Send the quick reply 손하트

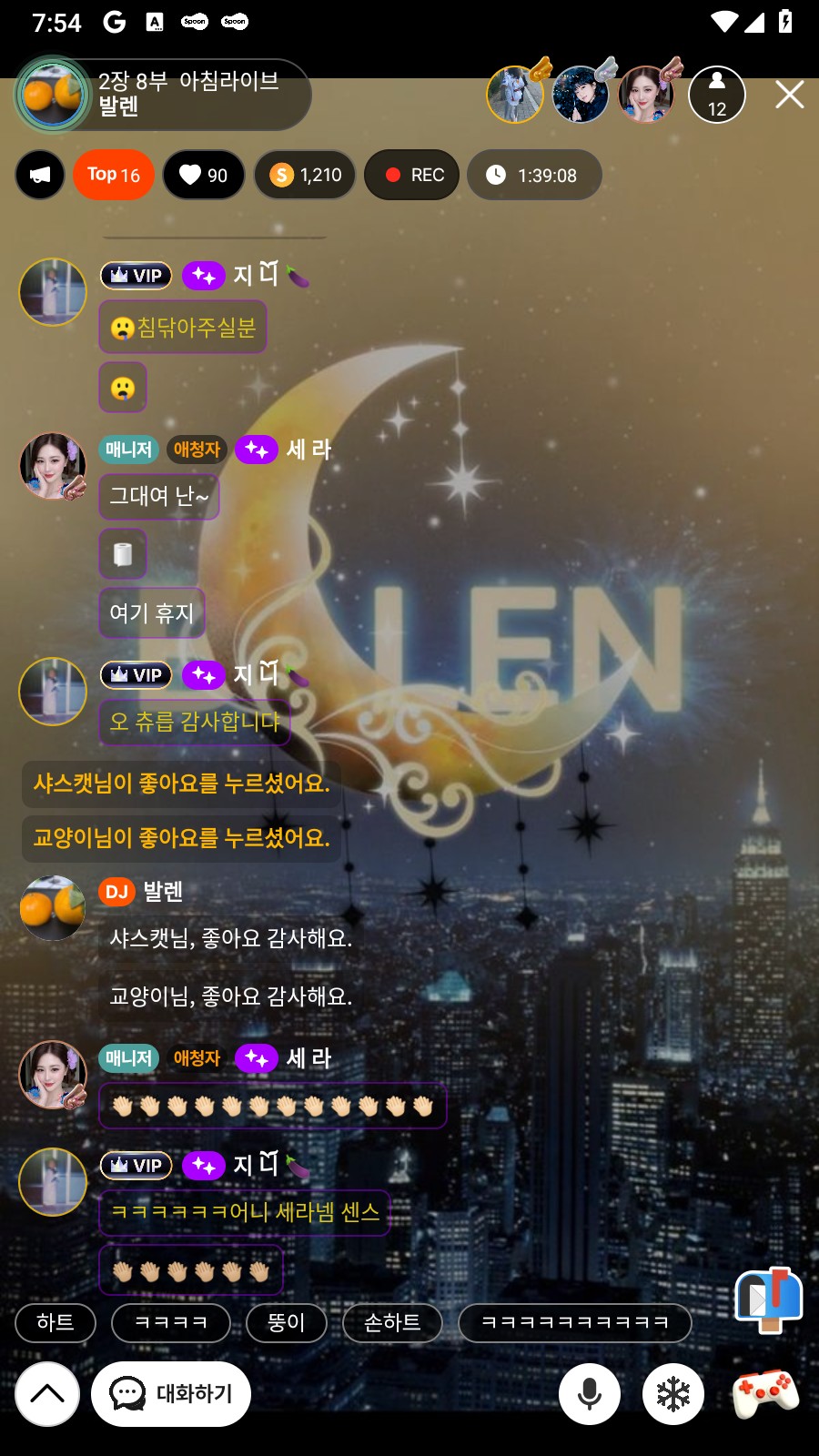point(392,1322)
